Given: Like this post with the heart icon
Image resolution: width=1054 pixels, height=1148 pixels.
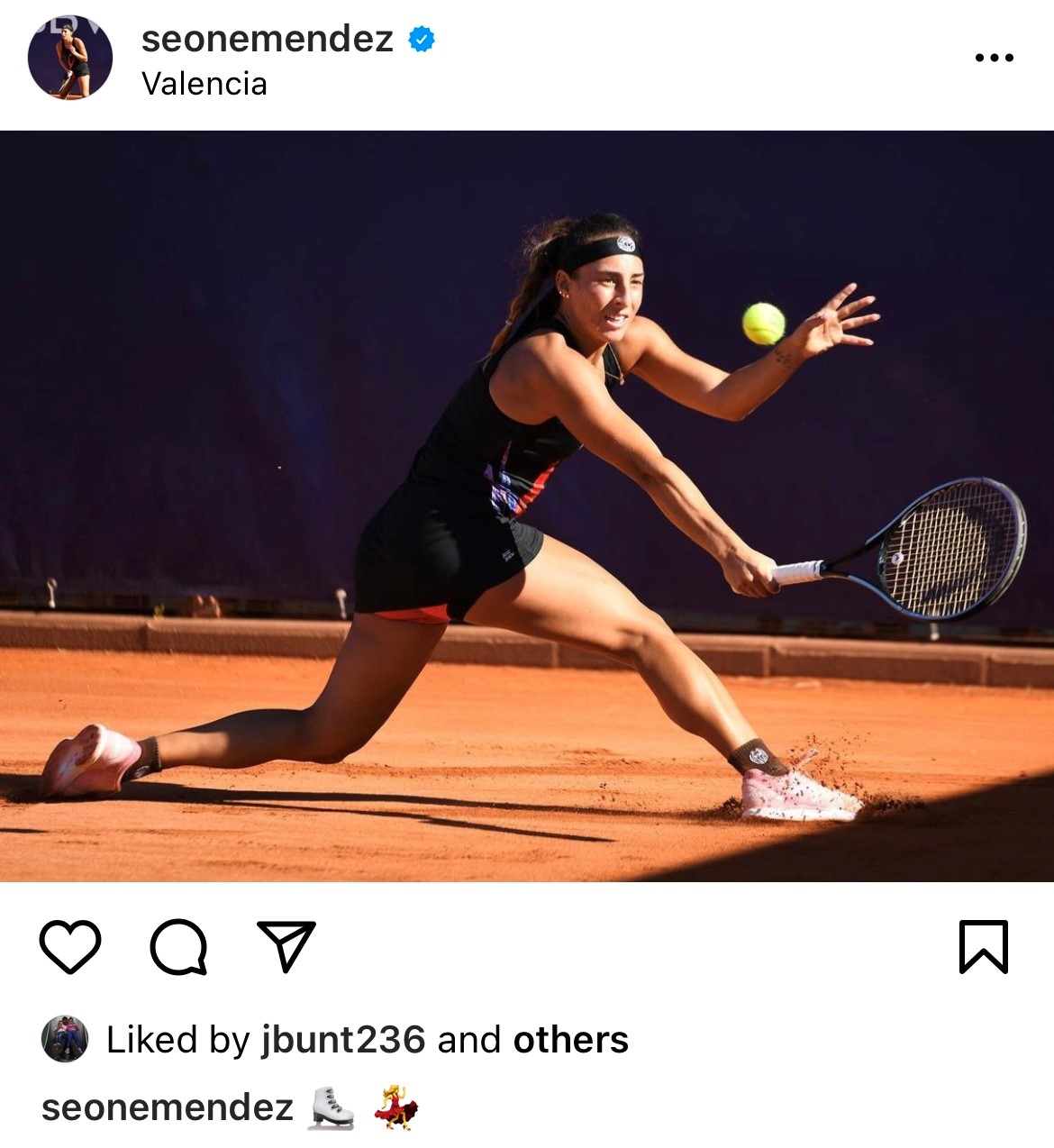Looking at the screenshot, I should [x=70, y=946].
